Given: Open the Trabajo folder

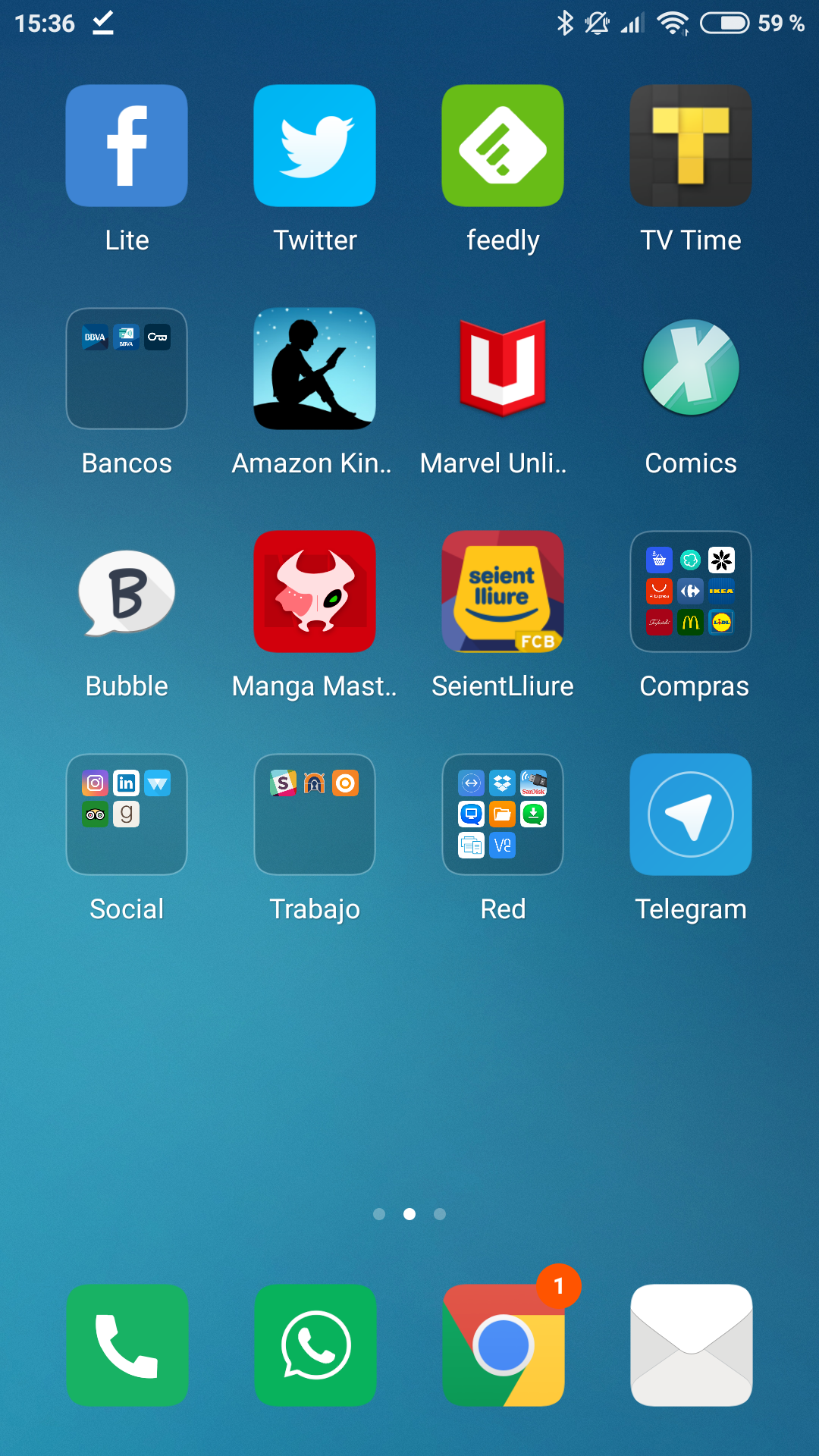Looking at the screenshot, I should pyautogui.click(x=315, y=814).
